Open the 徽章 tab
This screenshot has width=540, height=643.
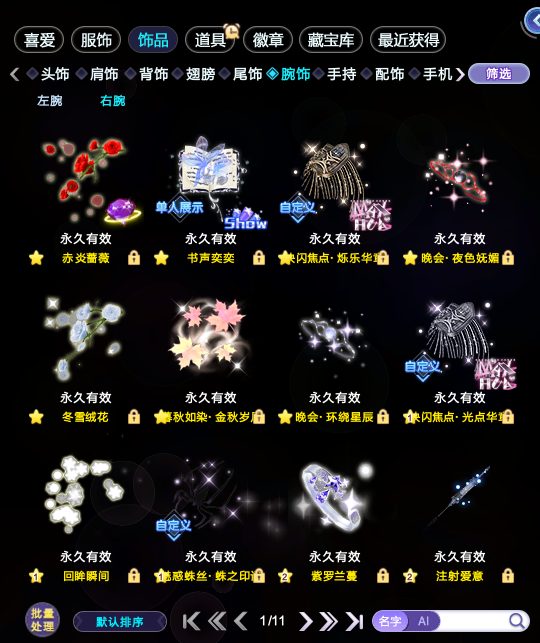268,40
